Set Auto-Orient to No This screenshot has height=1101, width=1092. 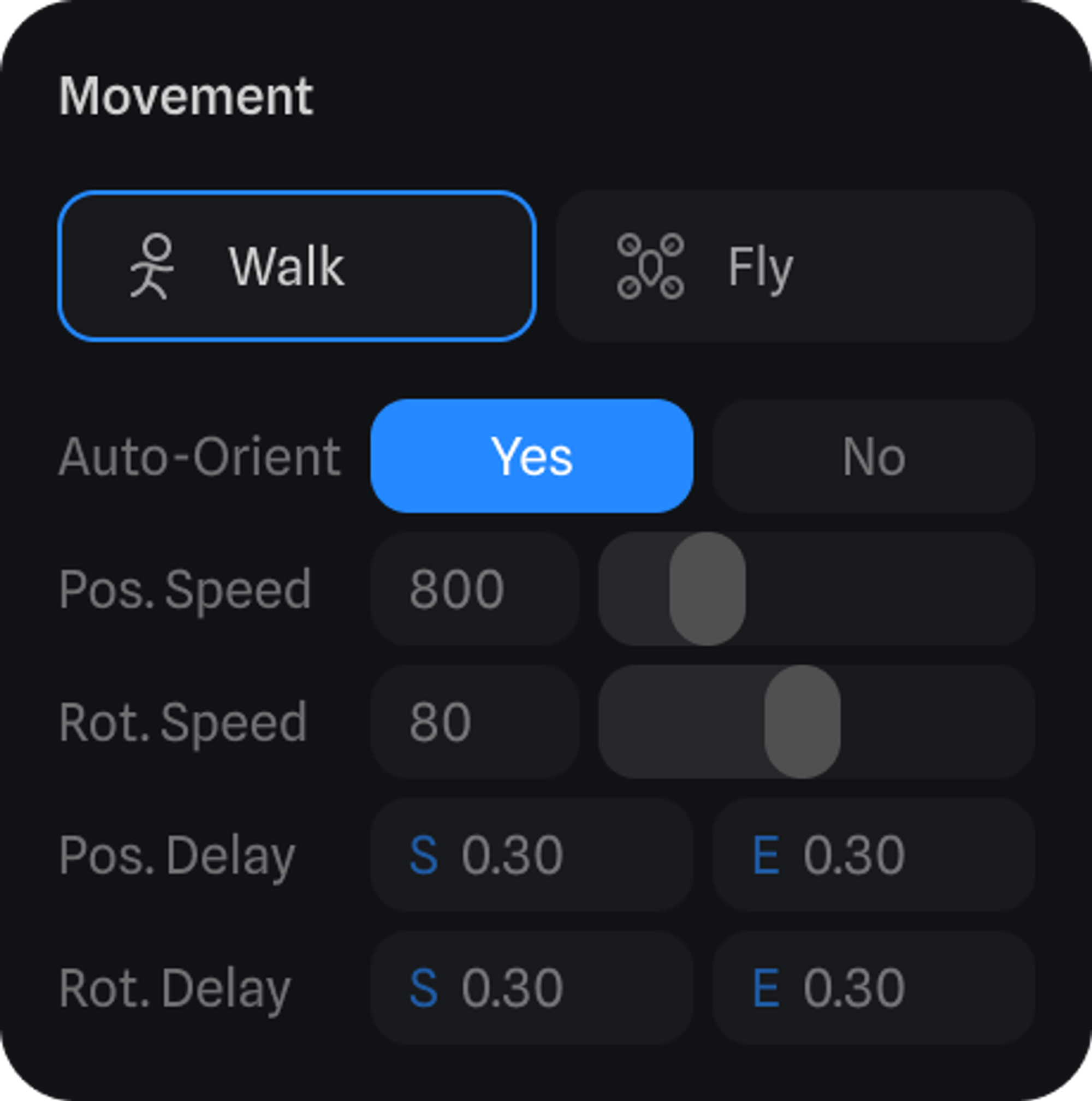(873, 456)
